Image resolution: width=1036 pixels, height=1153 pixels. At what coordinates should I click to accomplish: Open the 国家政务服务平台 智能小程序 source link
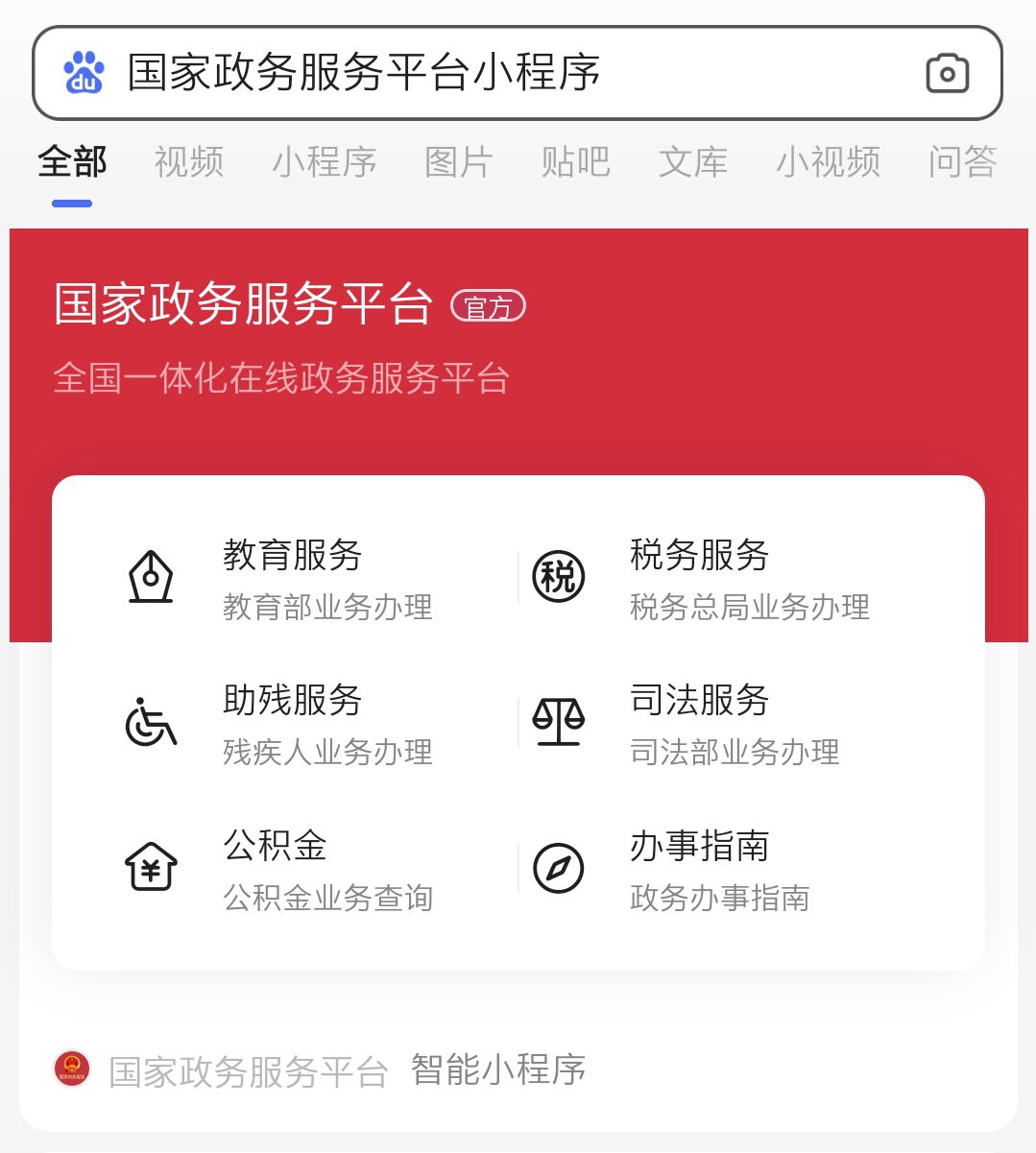[320, 1070]
